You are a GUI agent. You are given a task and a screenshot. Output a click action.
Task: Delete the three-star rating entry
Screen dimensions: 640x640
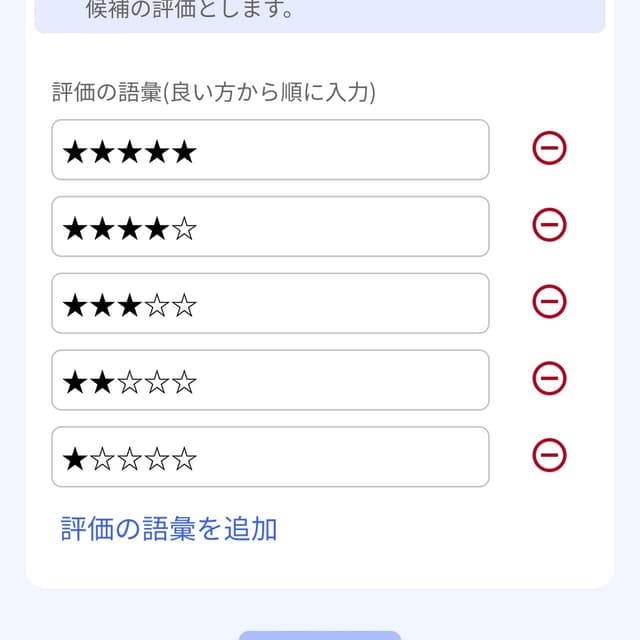pos(549,302)
